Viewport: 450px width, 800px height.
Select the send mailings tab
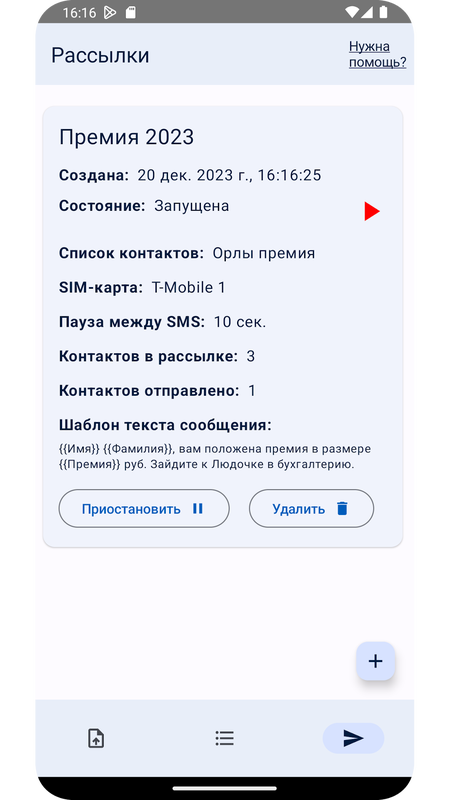(353, 738)
